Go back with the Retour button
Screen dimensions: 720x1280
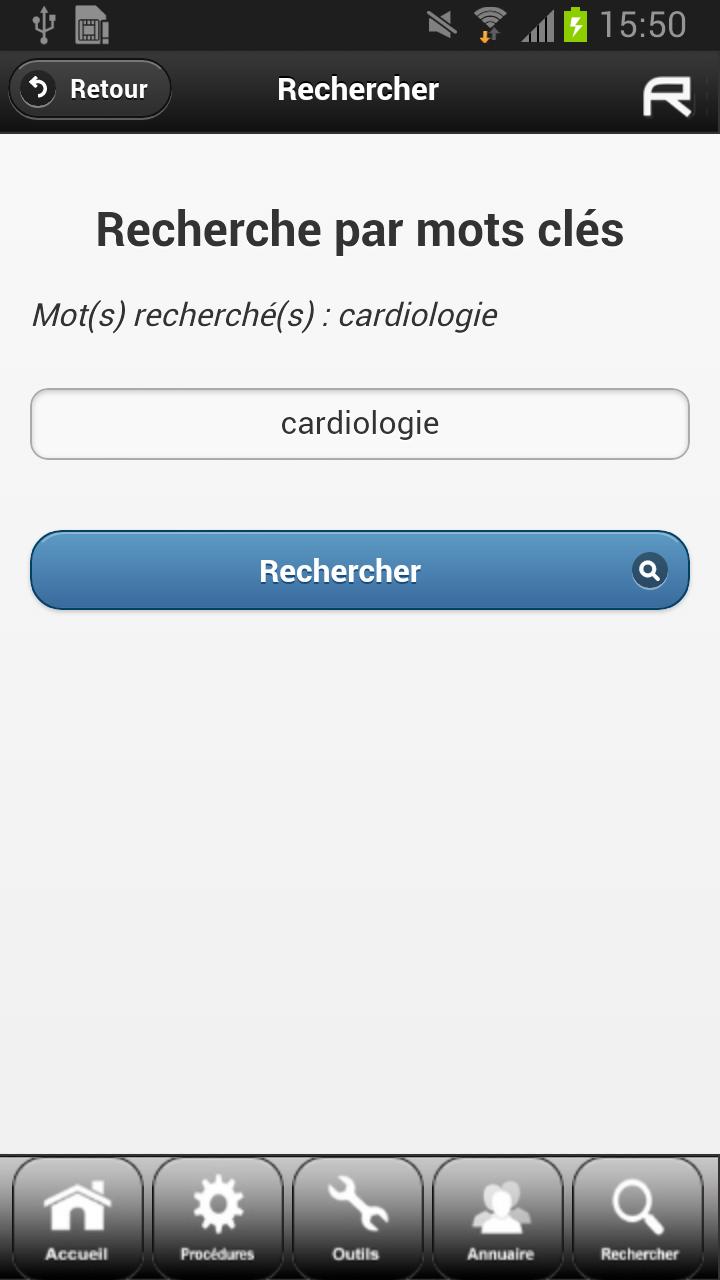(90, 90)
